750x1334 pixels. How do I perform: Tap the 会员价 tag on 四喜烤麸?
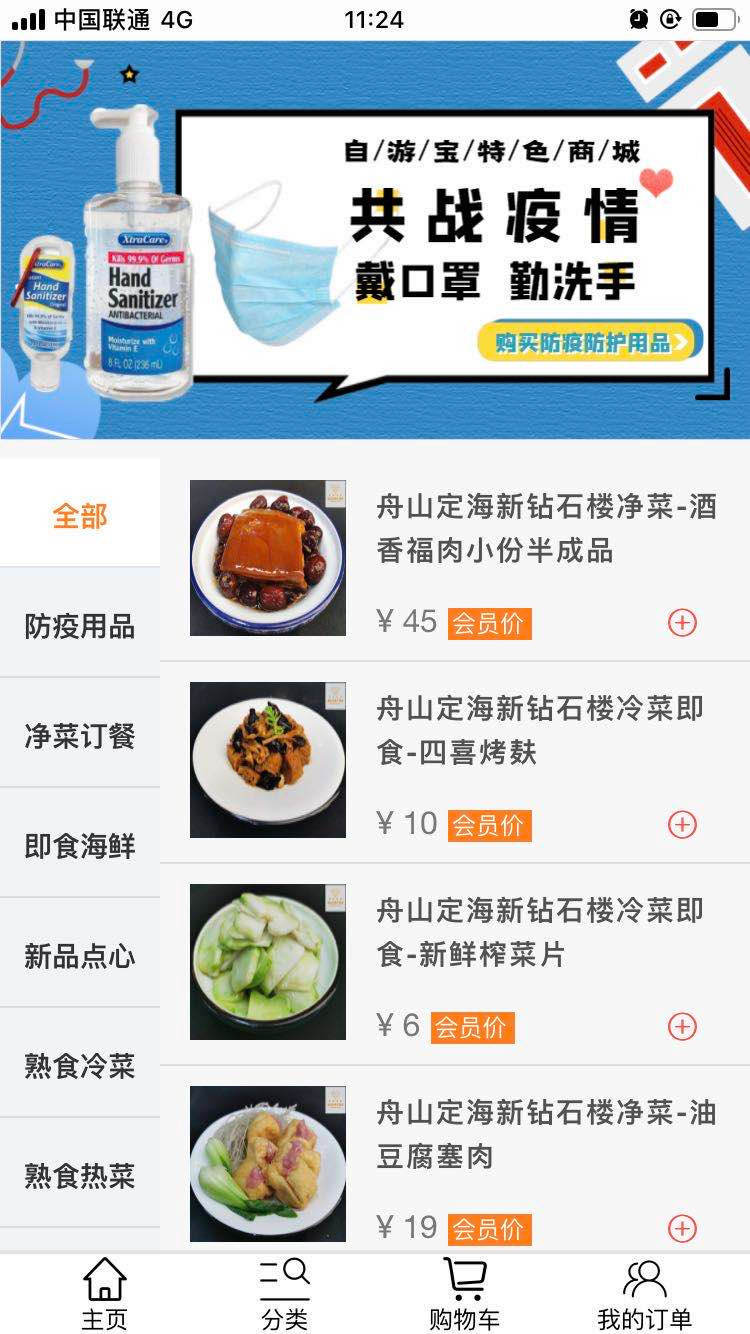[488, 824]
